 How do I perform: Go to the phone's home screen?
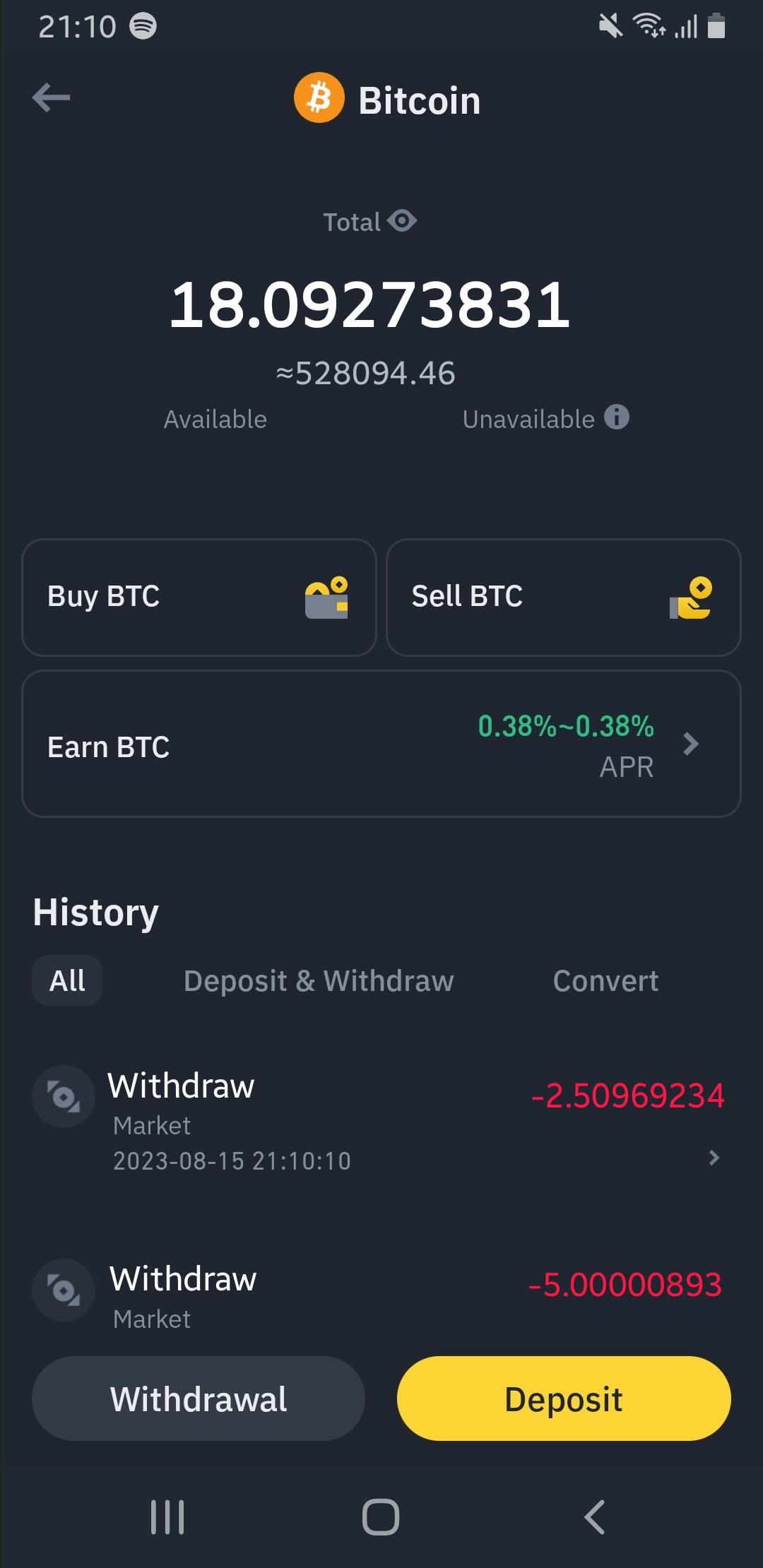pyautogui.click(x=381, y=1517)
